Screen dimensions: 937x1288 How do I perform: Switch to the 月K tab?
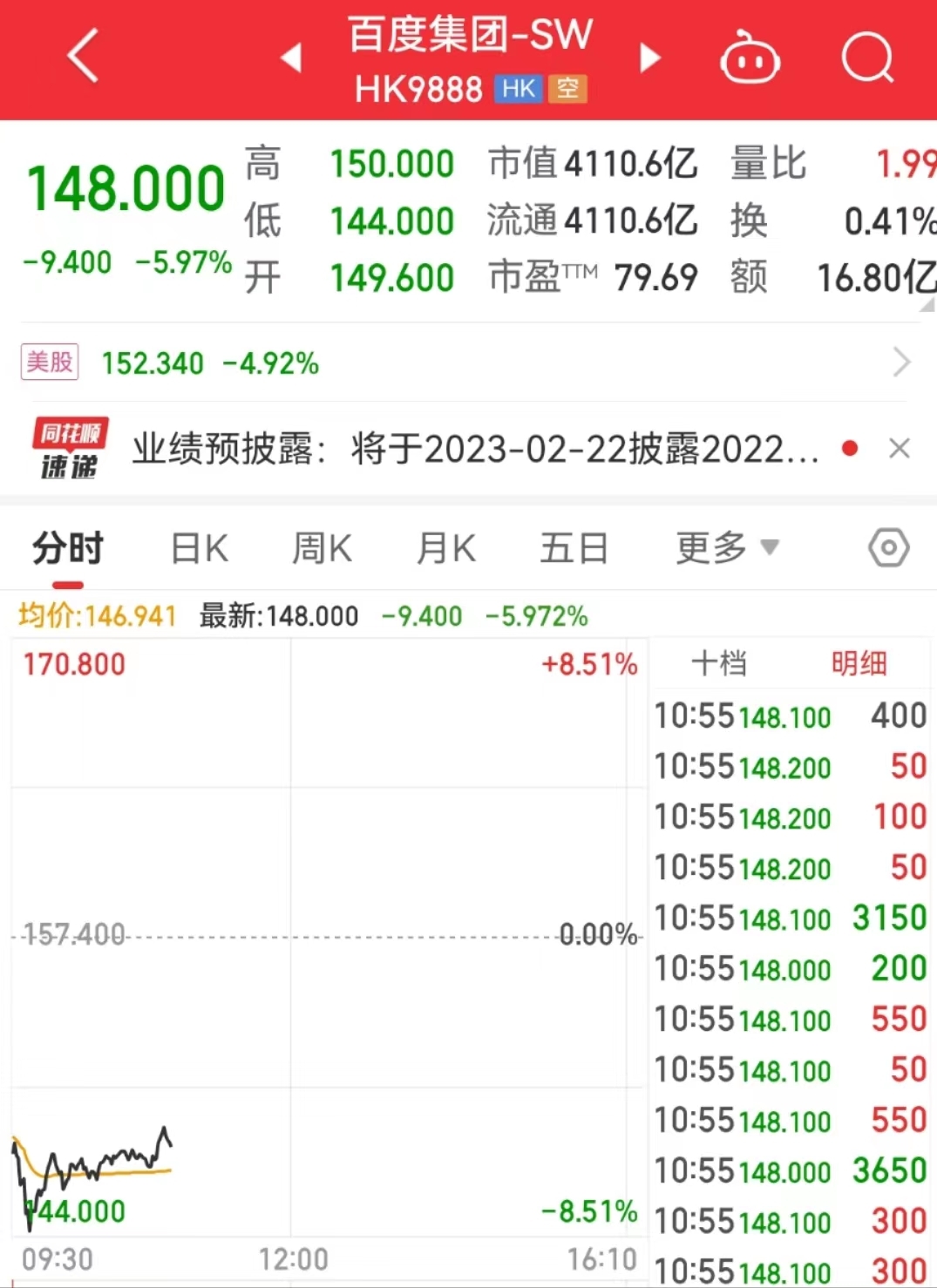click(445, 549)
